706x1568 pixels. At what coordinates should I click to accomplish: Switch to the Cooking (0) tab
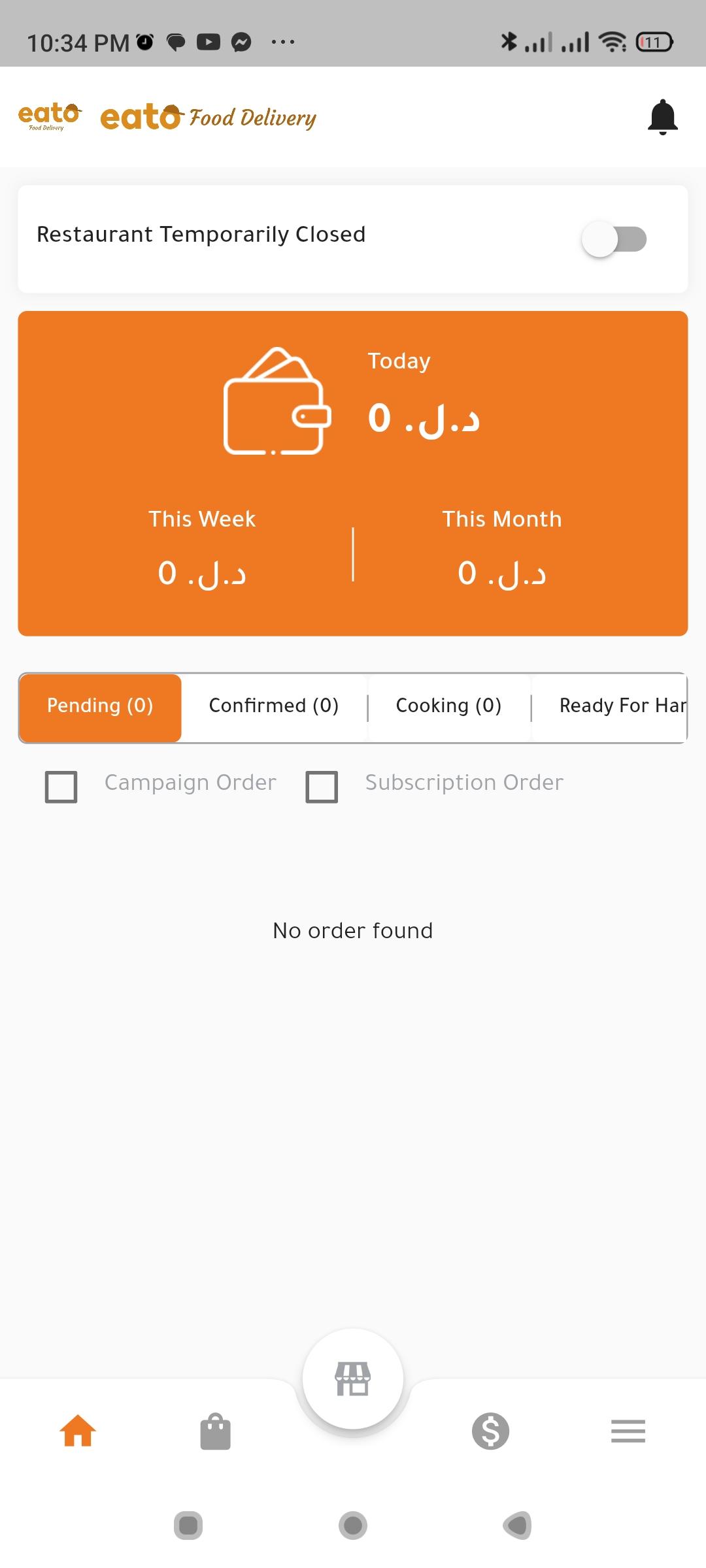coord(448,706)
